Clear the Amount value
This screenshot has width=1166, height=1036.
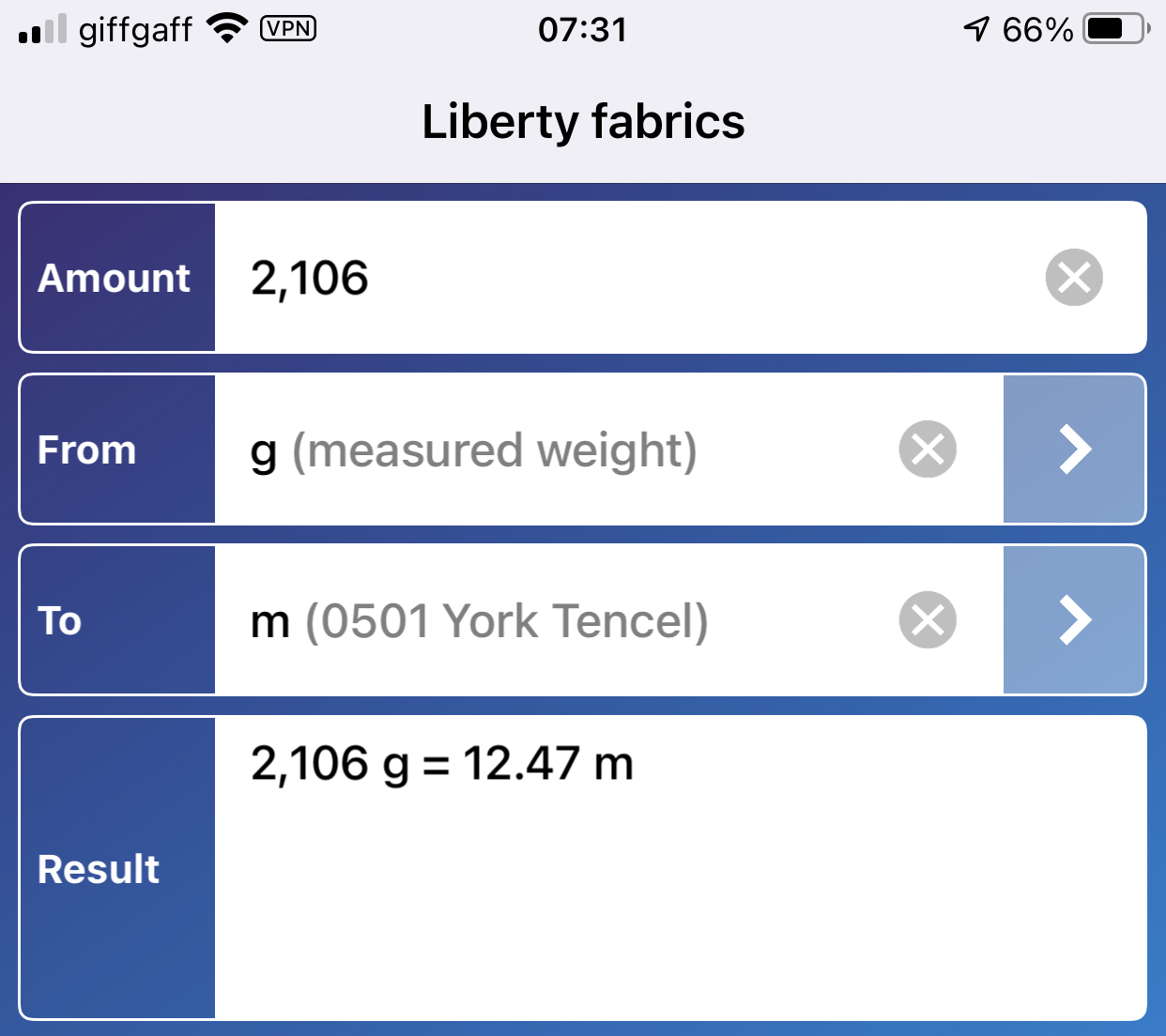pyautogui.click(x=1074, y=278)
